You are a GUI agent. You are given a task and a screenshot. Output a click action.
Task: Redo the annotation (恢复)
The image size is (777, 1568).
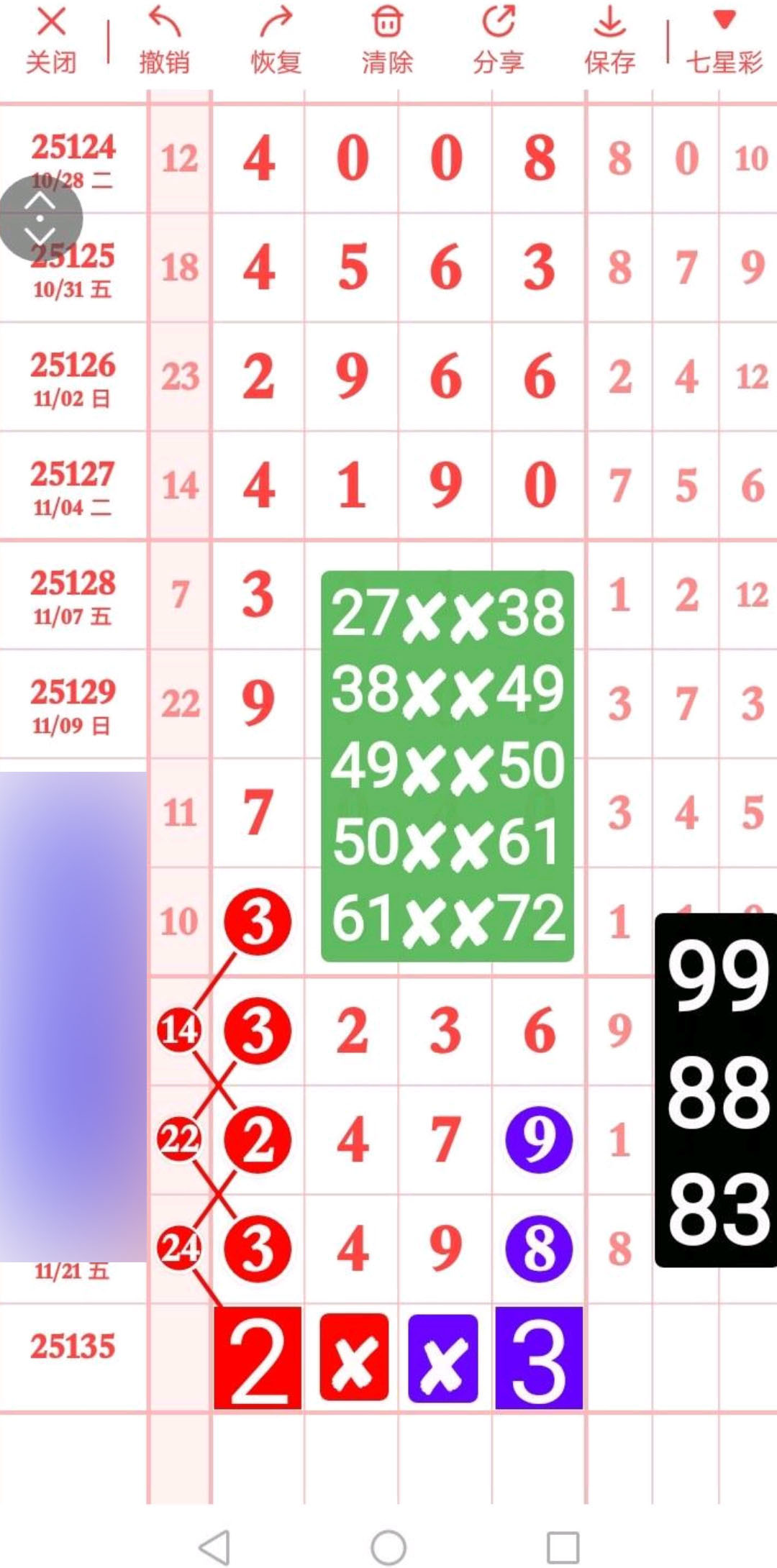tap(276, 40)
